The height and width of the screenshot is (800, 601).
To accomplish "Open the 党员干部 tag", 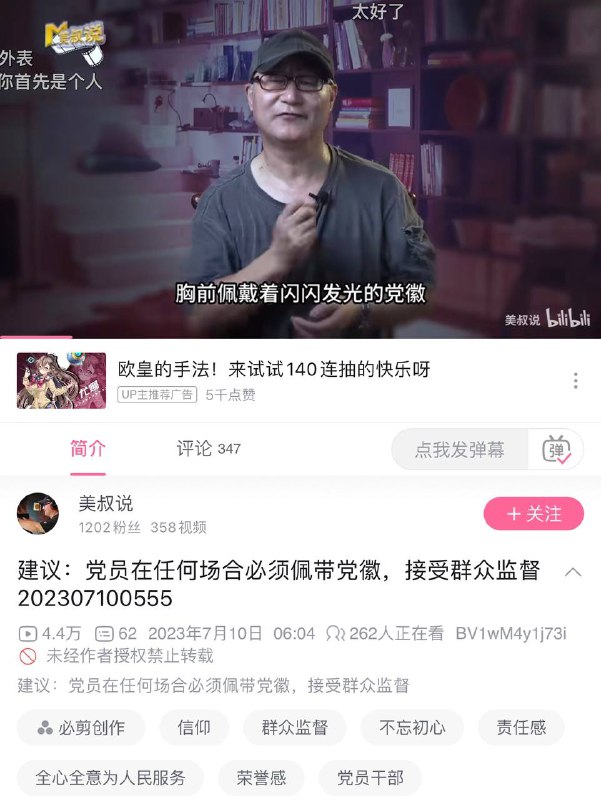I will coord(369,778).
